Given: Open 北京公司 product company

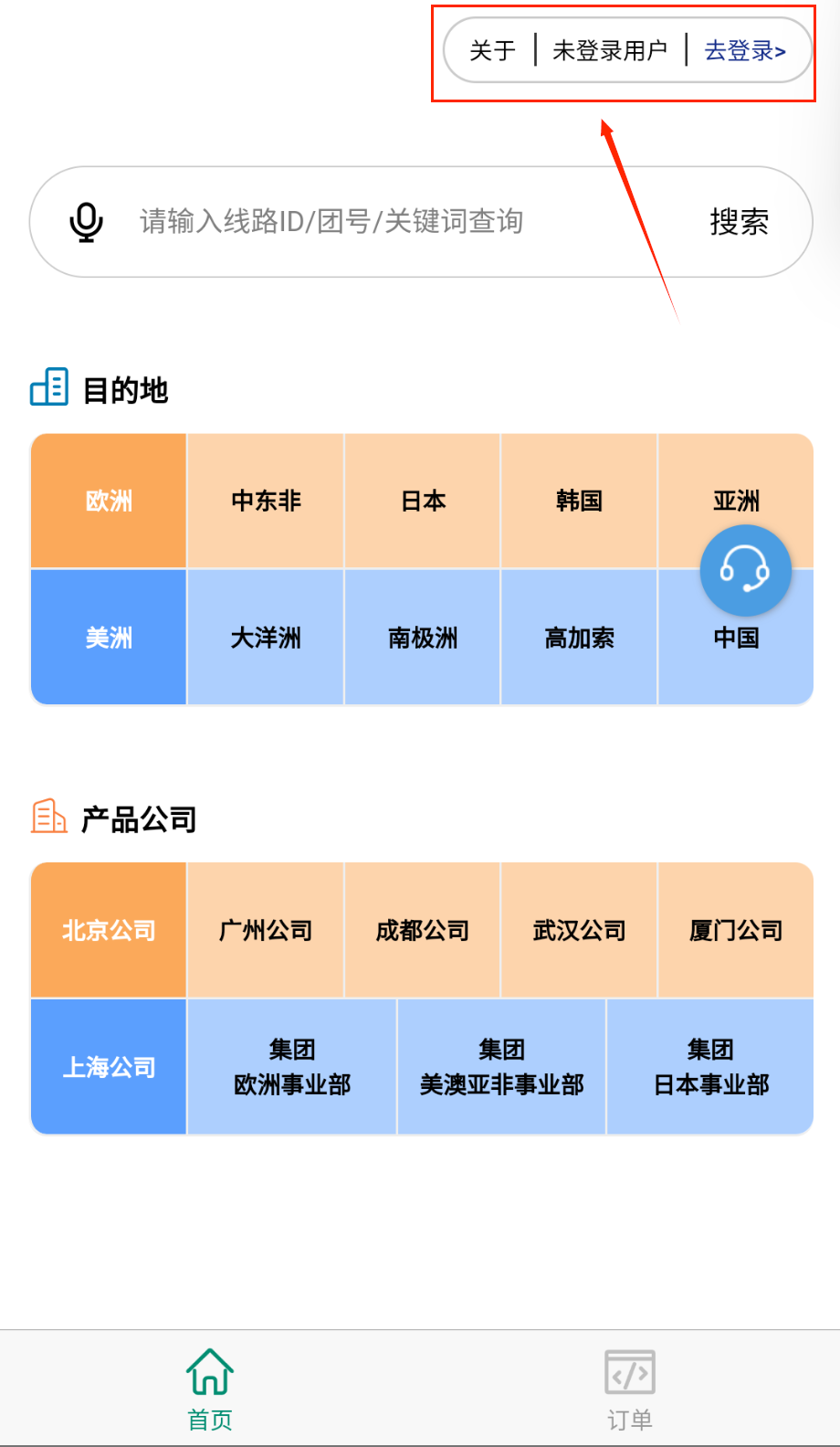Looking at the screenshot, I should (x=109, y=930).
